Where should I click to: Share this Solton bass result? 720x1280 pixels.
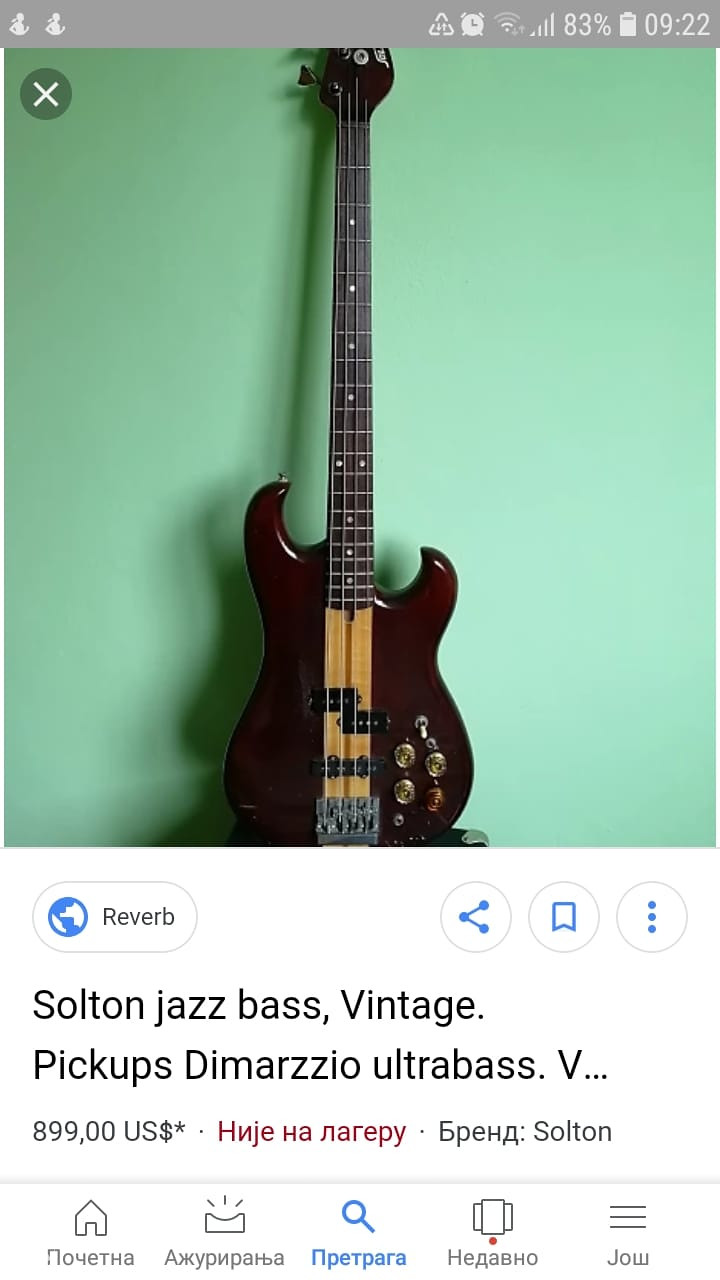coord(475,916)
